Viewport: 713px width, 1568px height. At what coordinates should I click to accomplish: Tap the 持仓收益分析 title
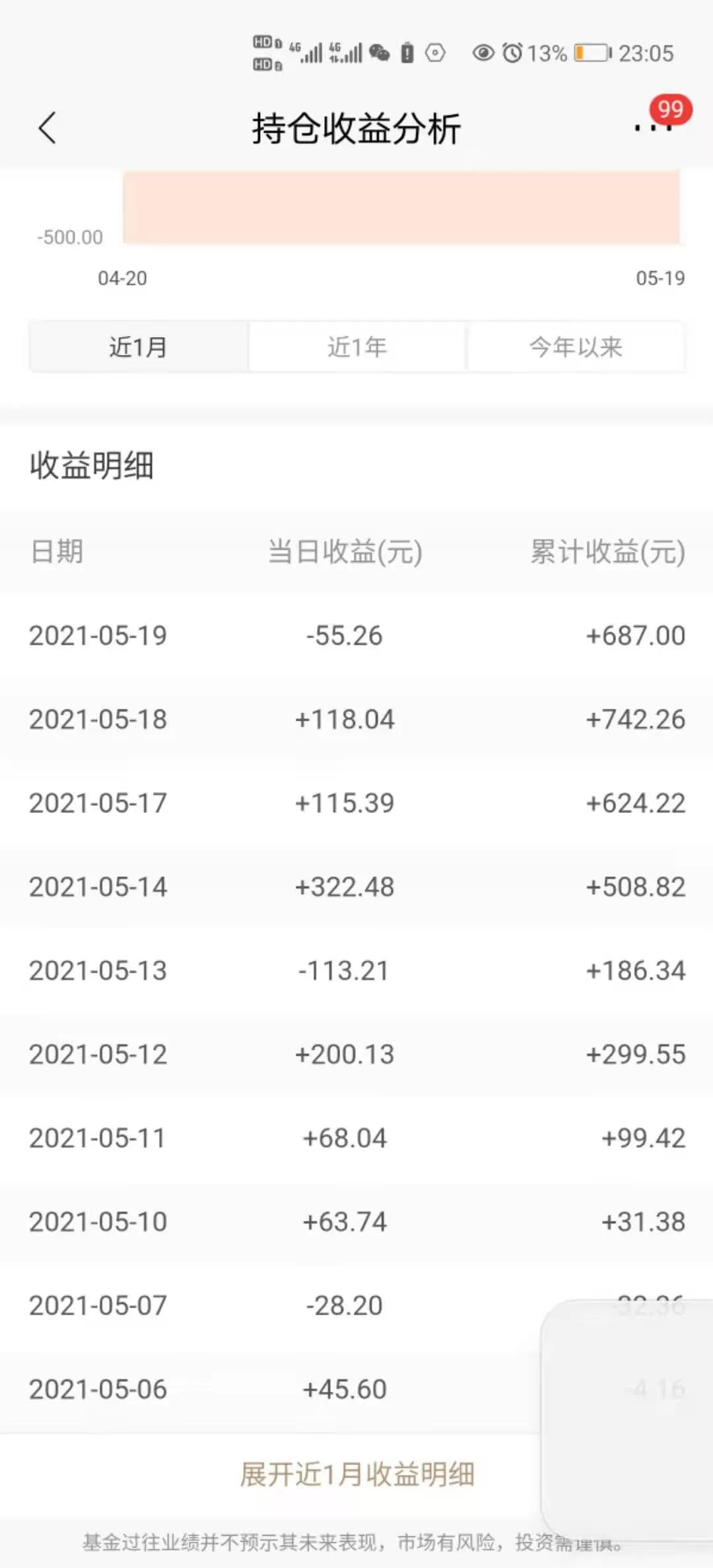(356, 127)
